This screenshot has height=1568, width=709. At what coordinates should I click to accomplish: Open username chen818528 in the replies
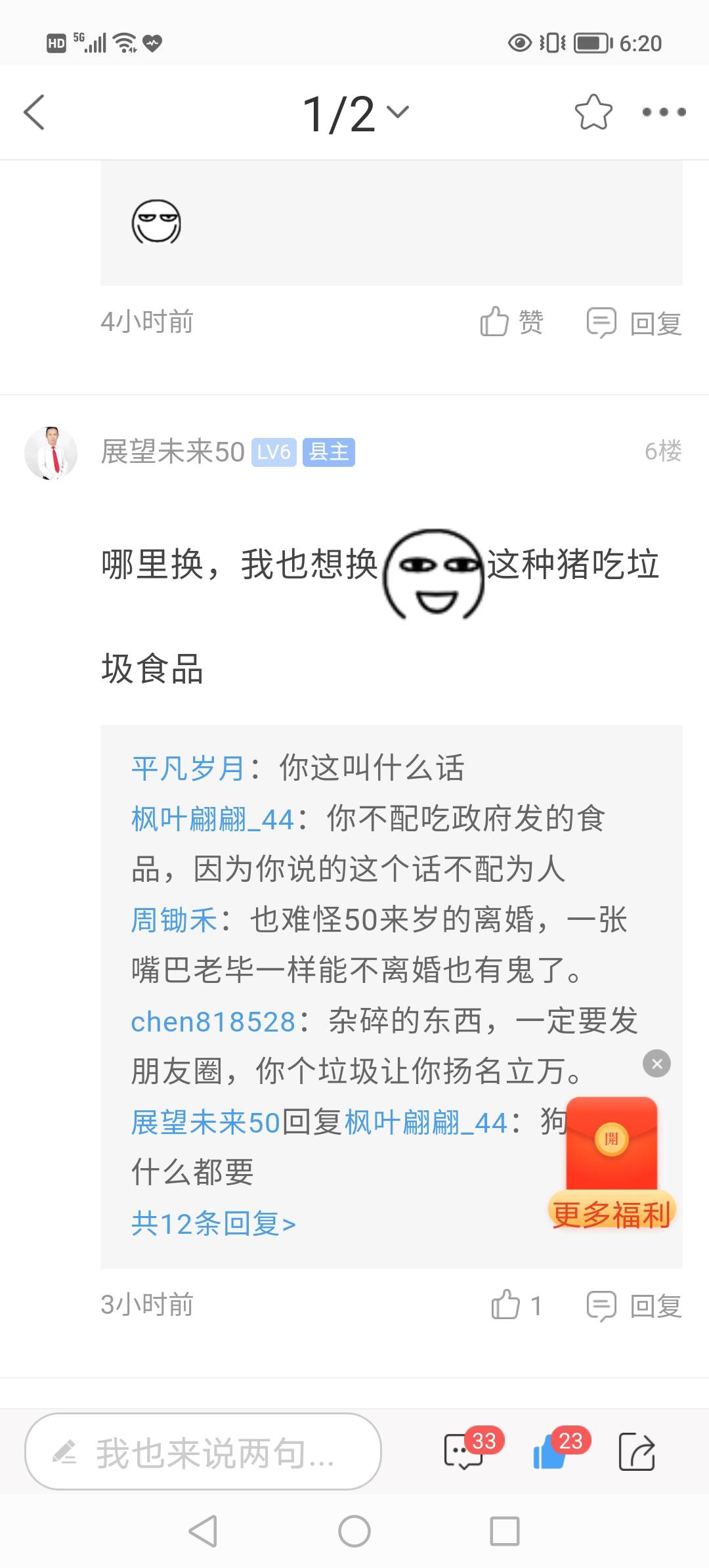213,1021
